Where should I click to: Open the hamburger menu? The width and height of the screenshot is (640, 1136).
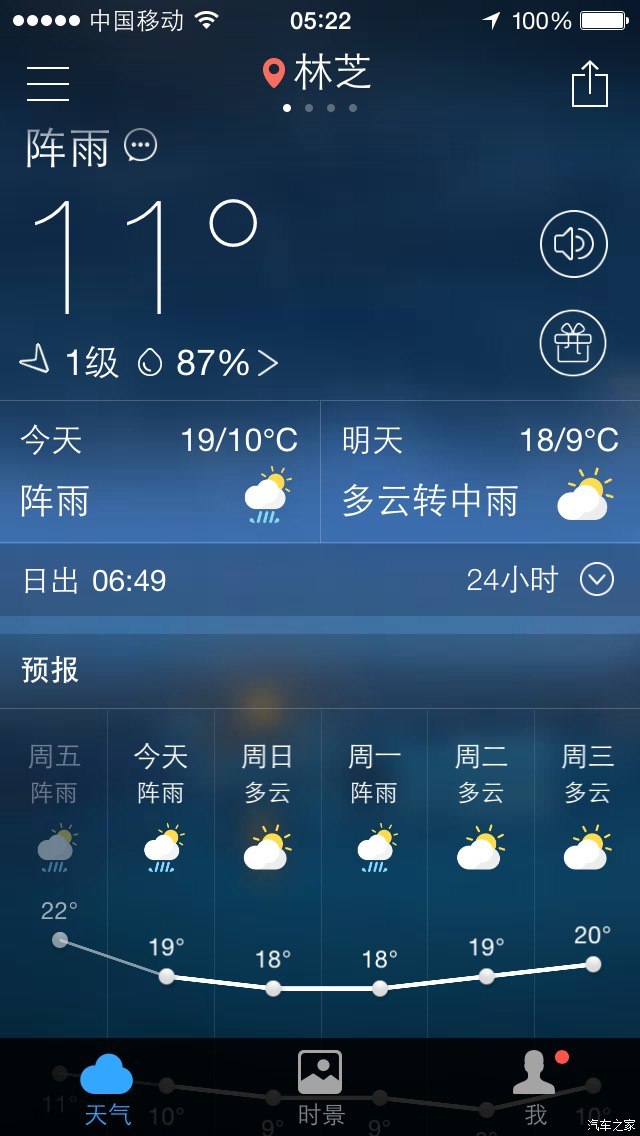click(x=48, y=82)
